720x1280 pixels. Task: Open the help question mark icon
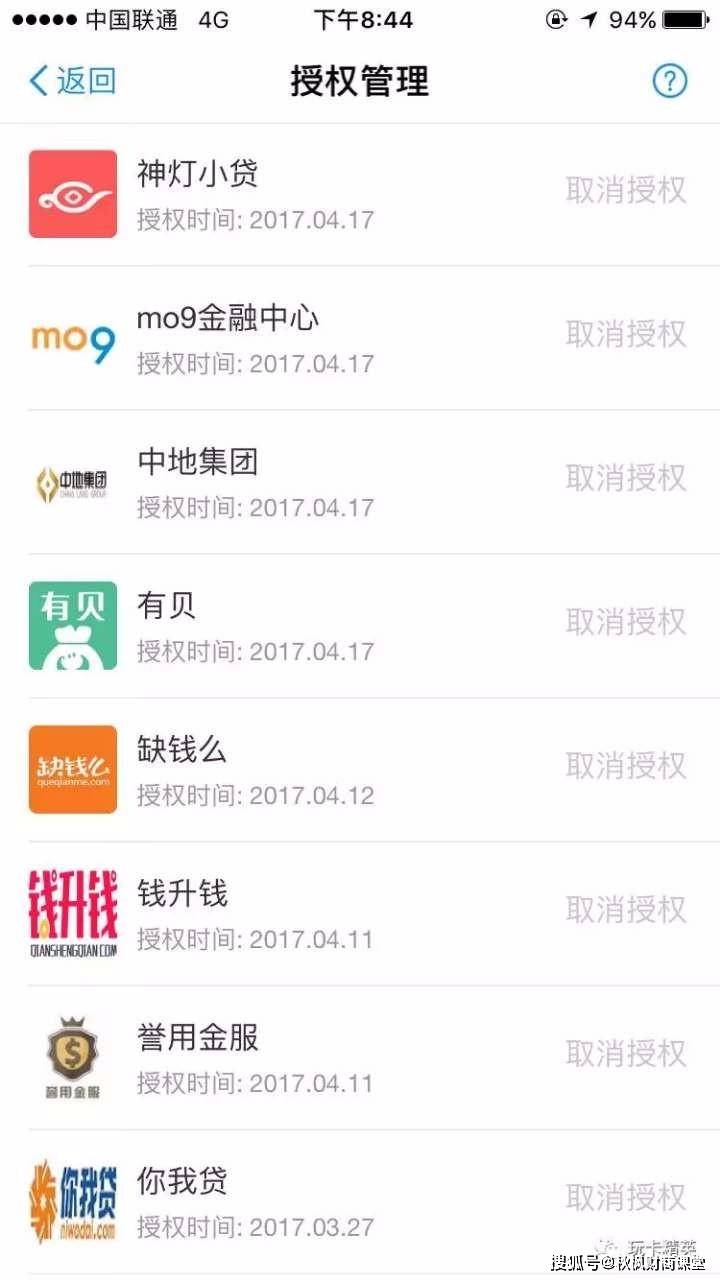coord(670,80)
